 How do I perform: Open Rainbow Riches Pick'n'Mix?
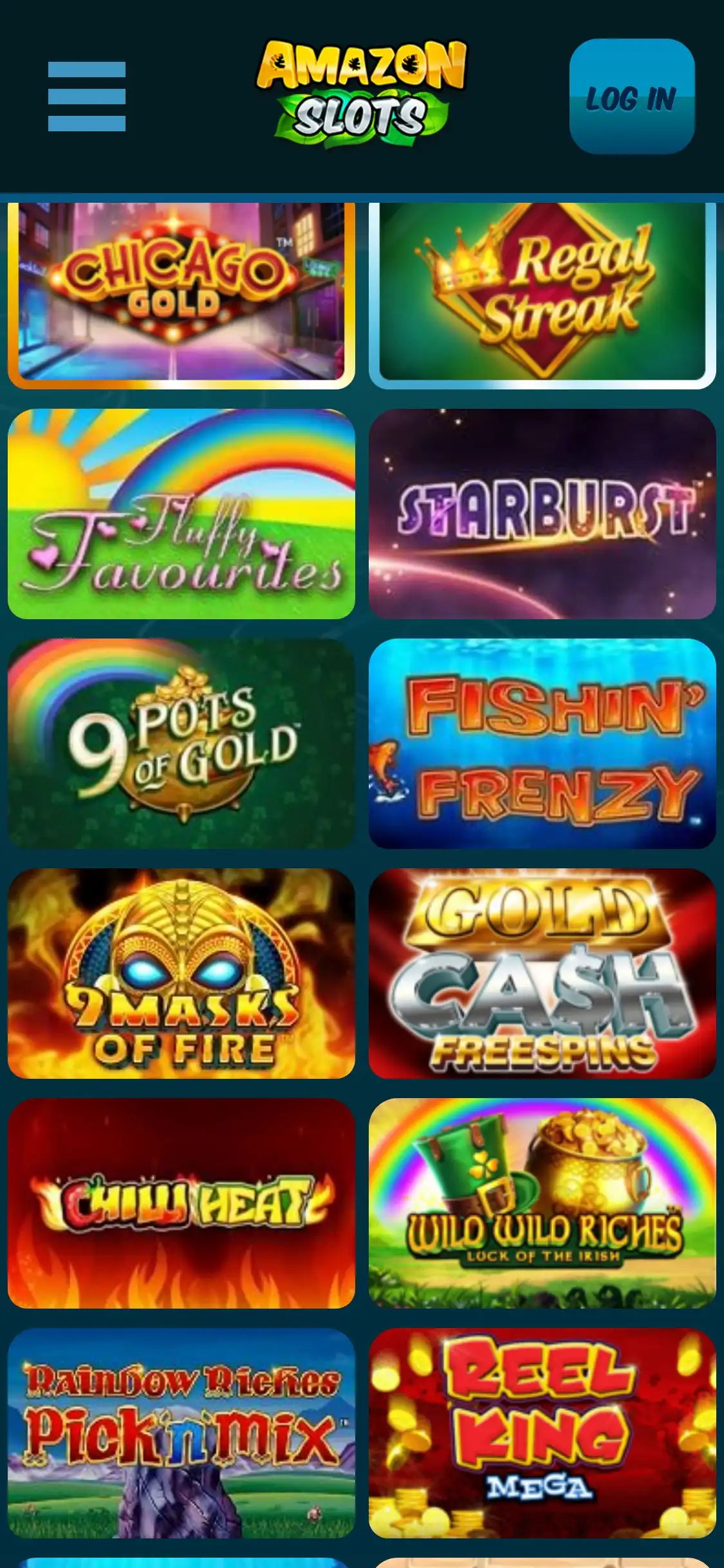pyautogui.click(x=181, y=1433)
